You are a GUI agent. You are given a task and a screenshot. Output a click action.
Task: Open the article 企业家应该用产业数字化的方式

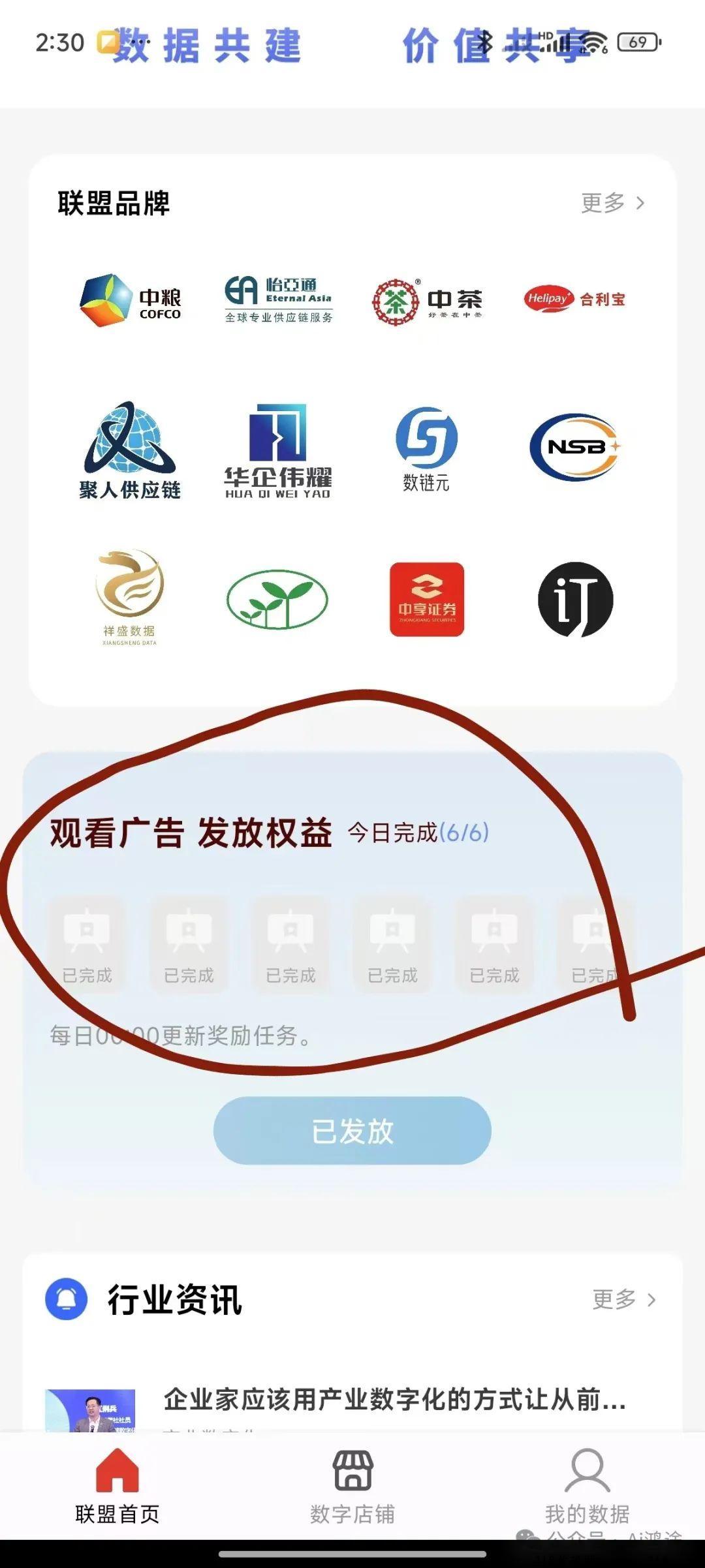(x=394, y=1399)
